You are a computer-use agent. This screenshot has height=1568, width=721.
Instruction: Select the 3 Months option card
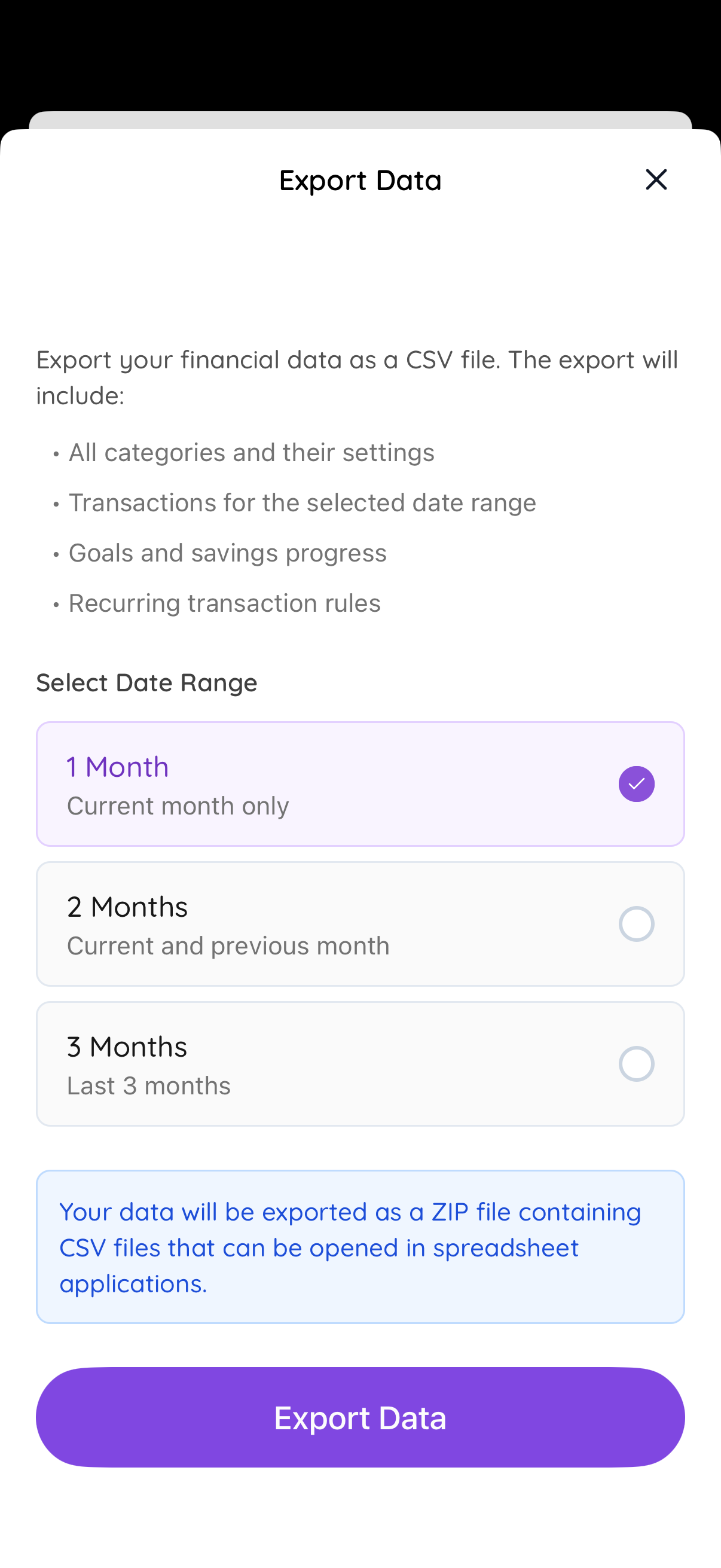click(360, 1063)
